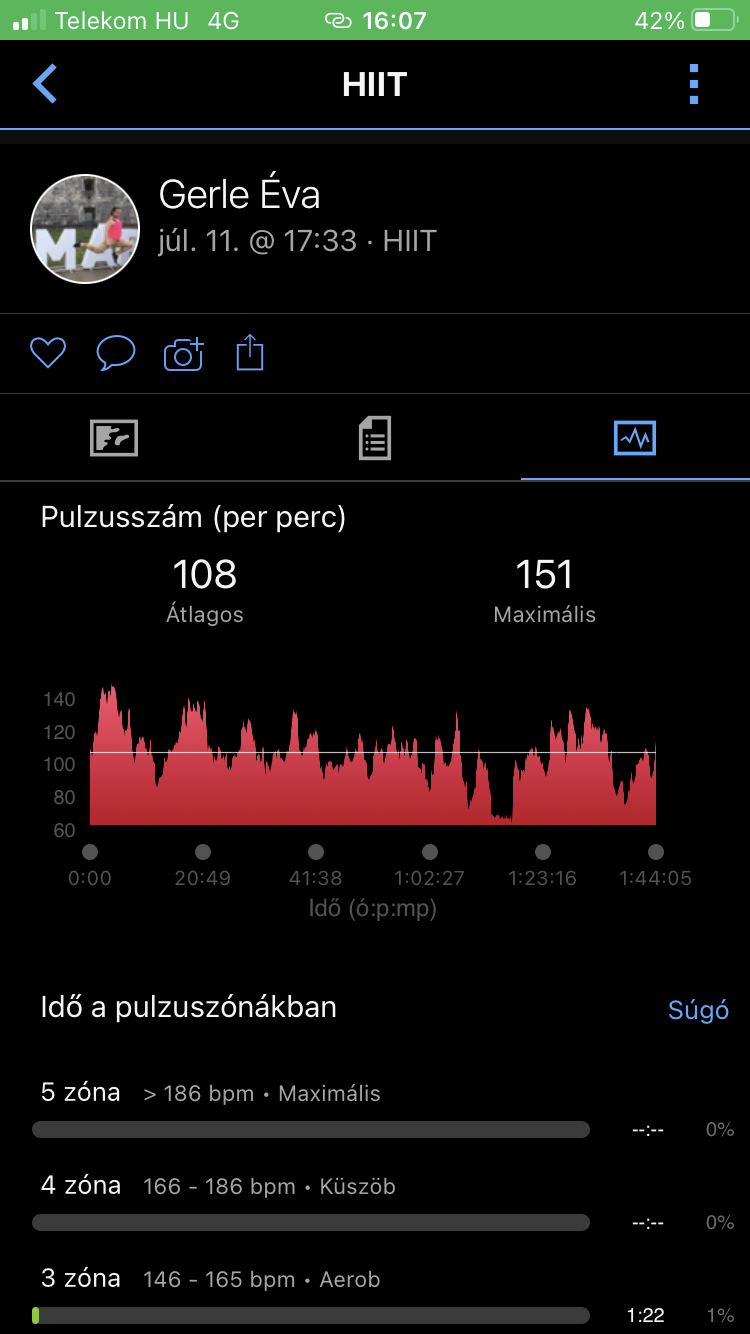Comment on this activity
The height and width of the screenshot is (1334, 750).
pyautogui.click(x=115, y=353)
